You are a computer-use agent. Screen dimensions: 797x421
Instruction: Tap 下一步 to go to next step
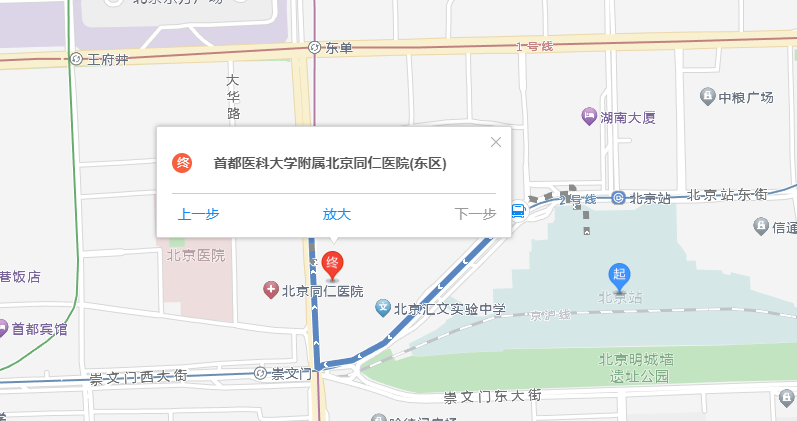[x=475, y=214]
